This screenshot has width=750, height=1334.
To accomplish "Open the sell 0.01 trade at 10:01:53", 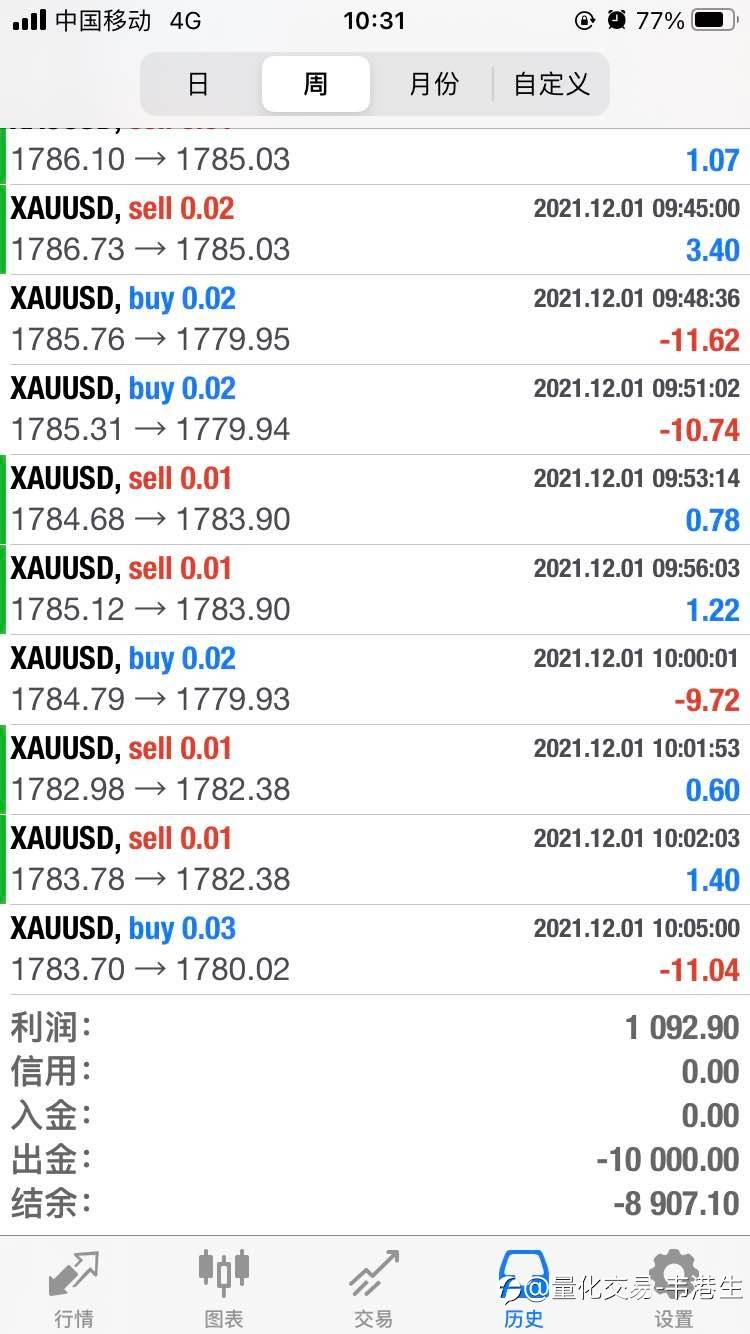I will (375, 770).
